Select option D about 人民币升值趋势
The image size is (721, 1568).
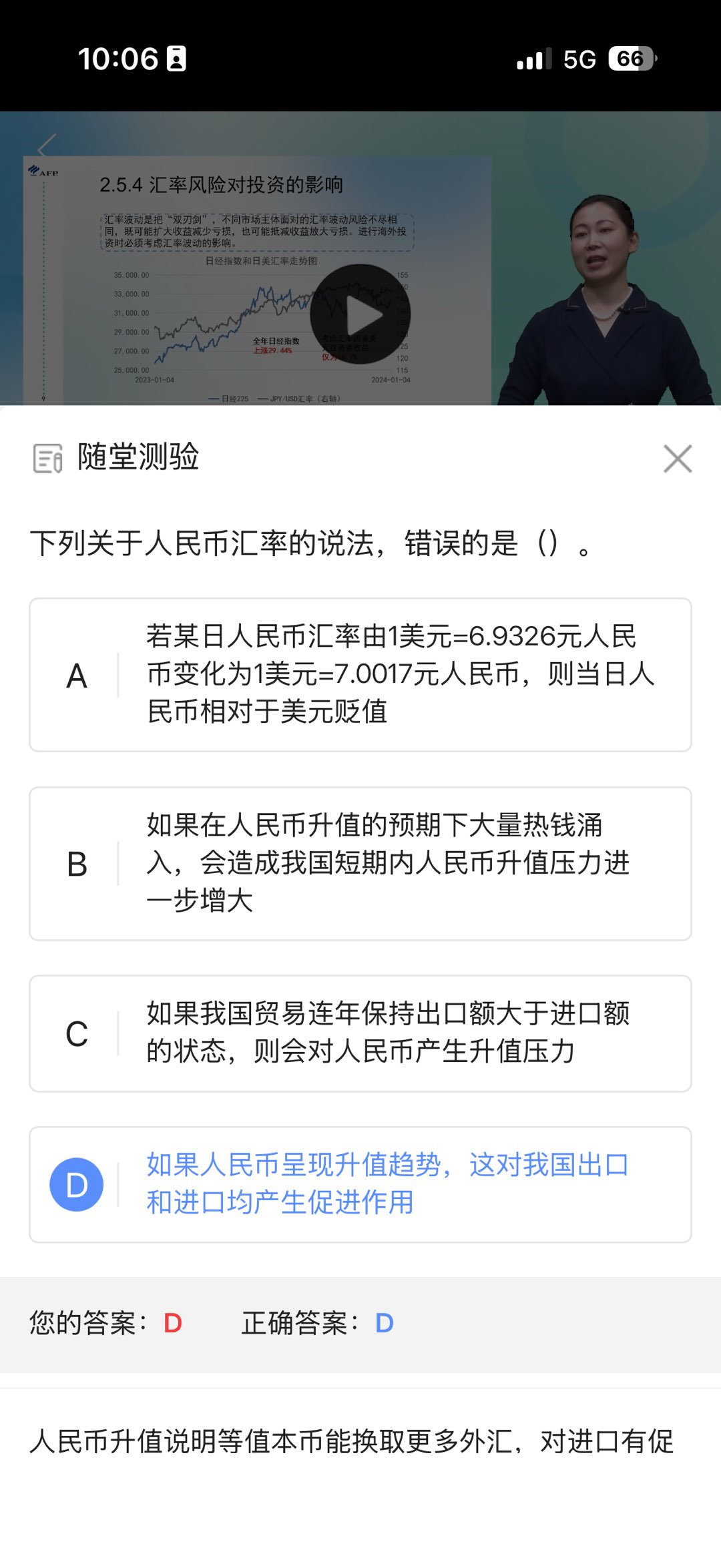[360, 1184]
